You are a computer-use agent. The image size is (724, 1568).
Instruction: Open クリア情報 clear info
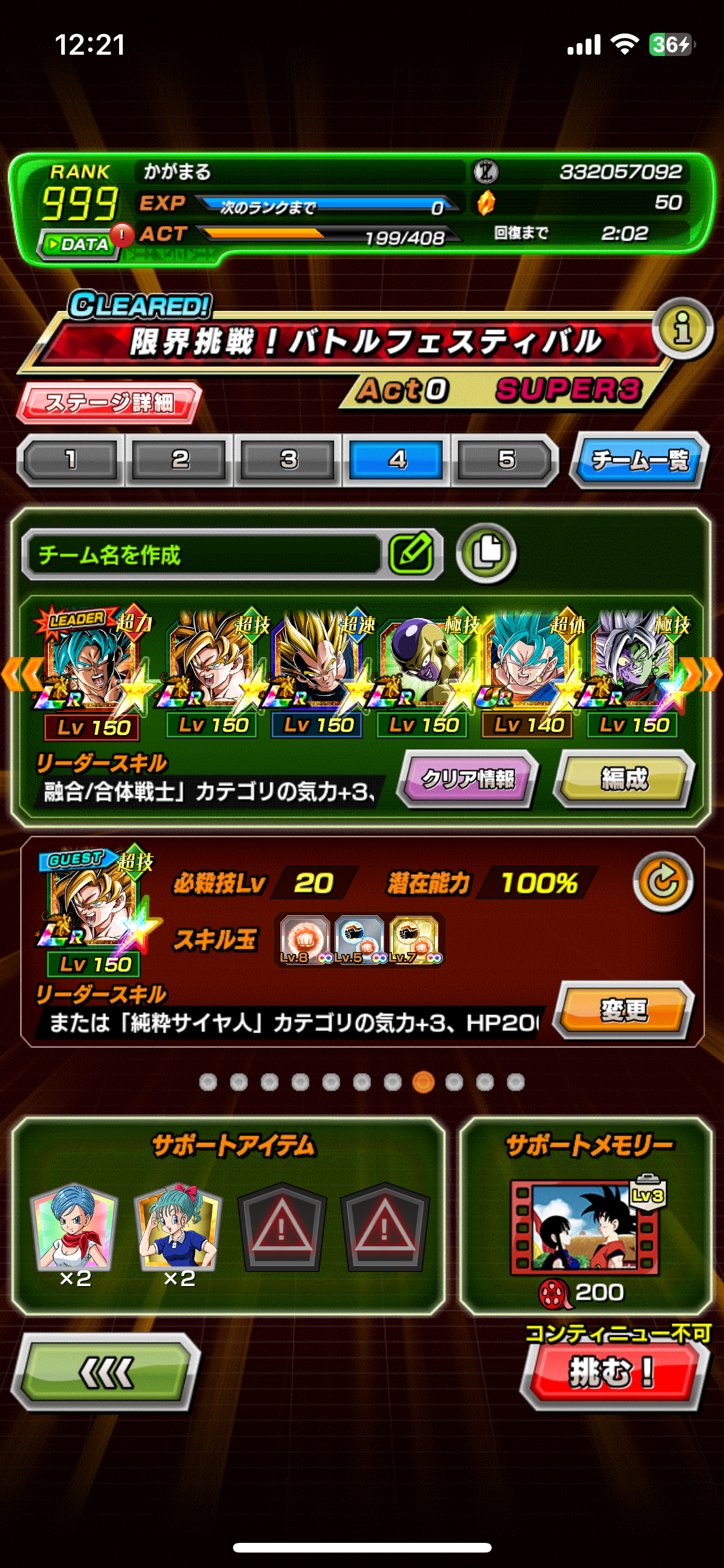tap(469, 779)
